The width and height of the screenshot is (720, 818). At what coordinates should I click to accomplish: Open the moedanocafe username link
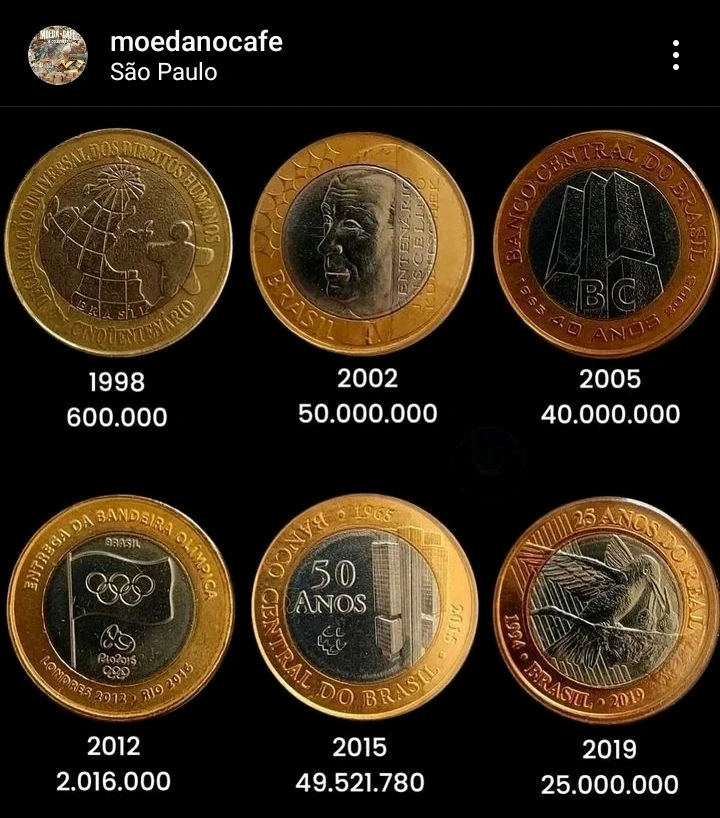coord(196,42)
